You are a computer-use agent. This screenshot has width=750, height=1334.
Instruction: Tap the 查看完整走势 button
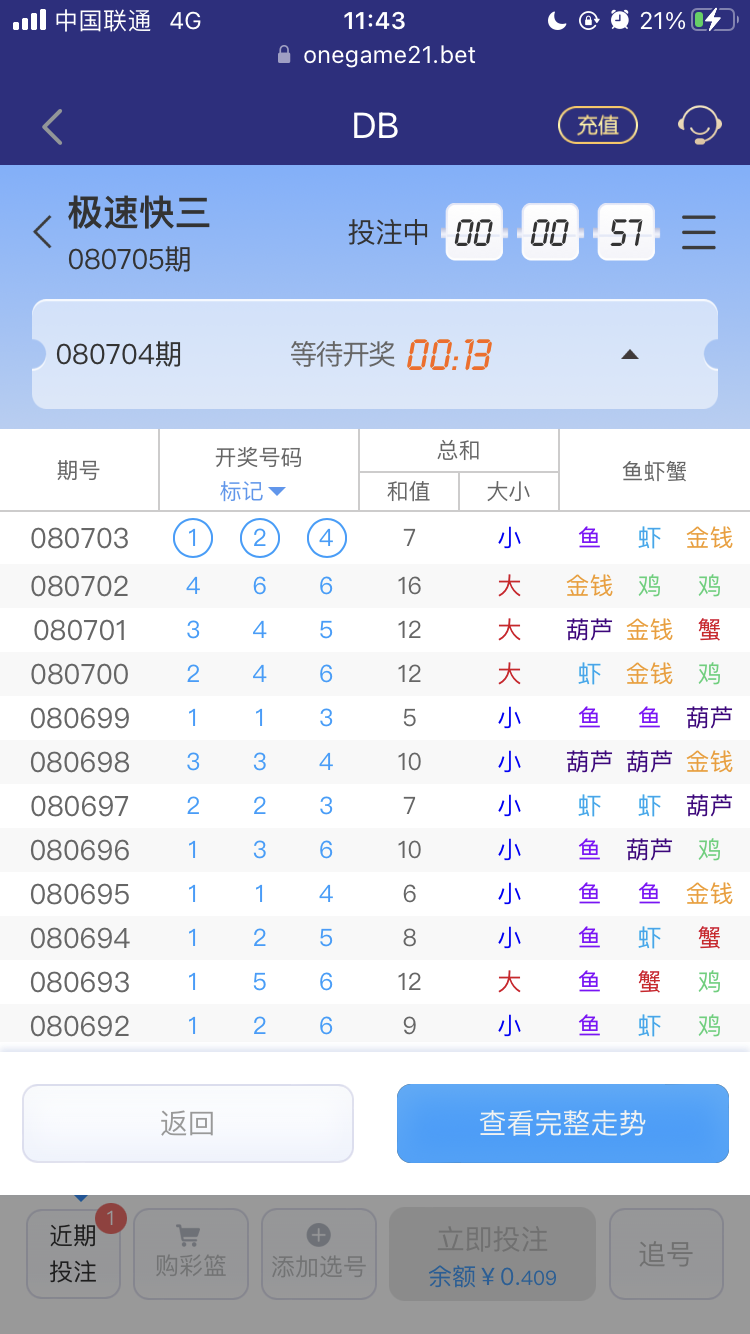point(562,1123)
